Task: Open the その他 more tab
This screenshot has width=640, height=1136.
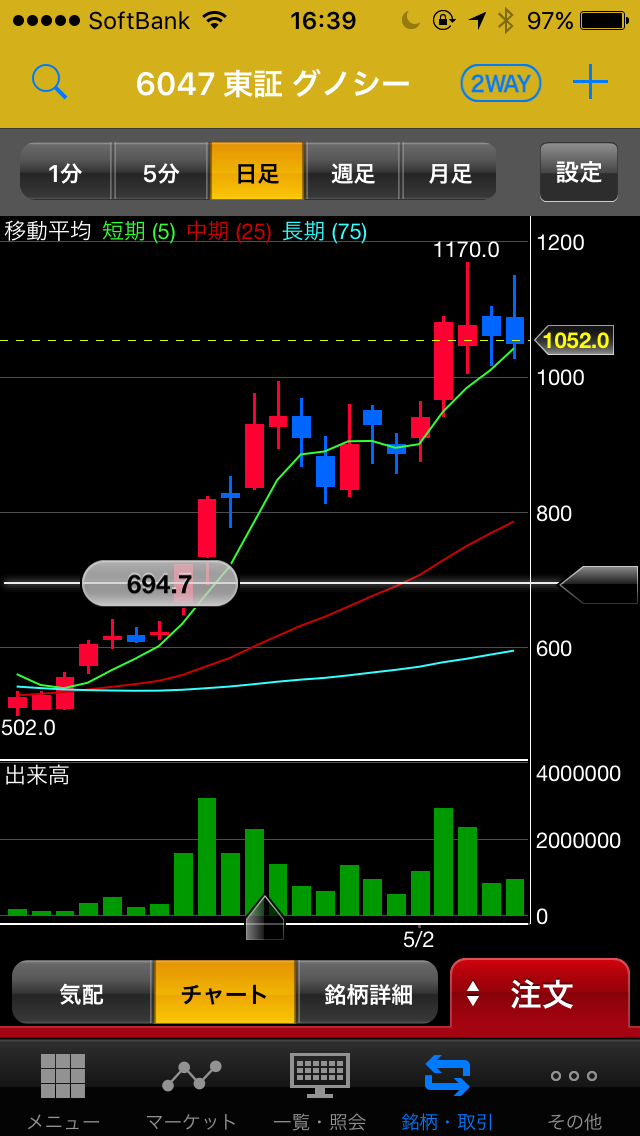Action: [575, 1089]
